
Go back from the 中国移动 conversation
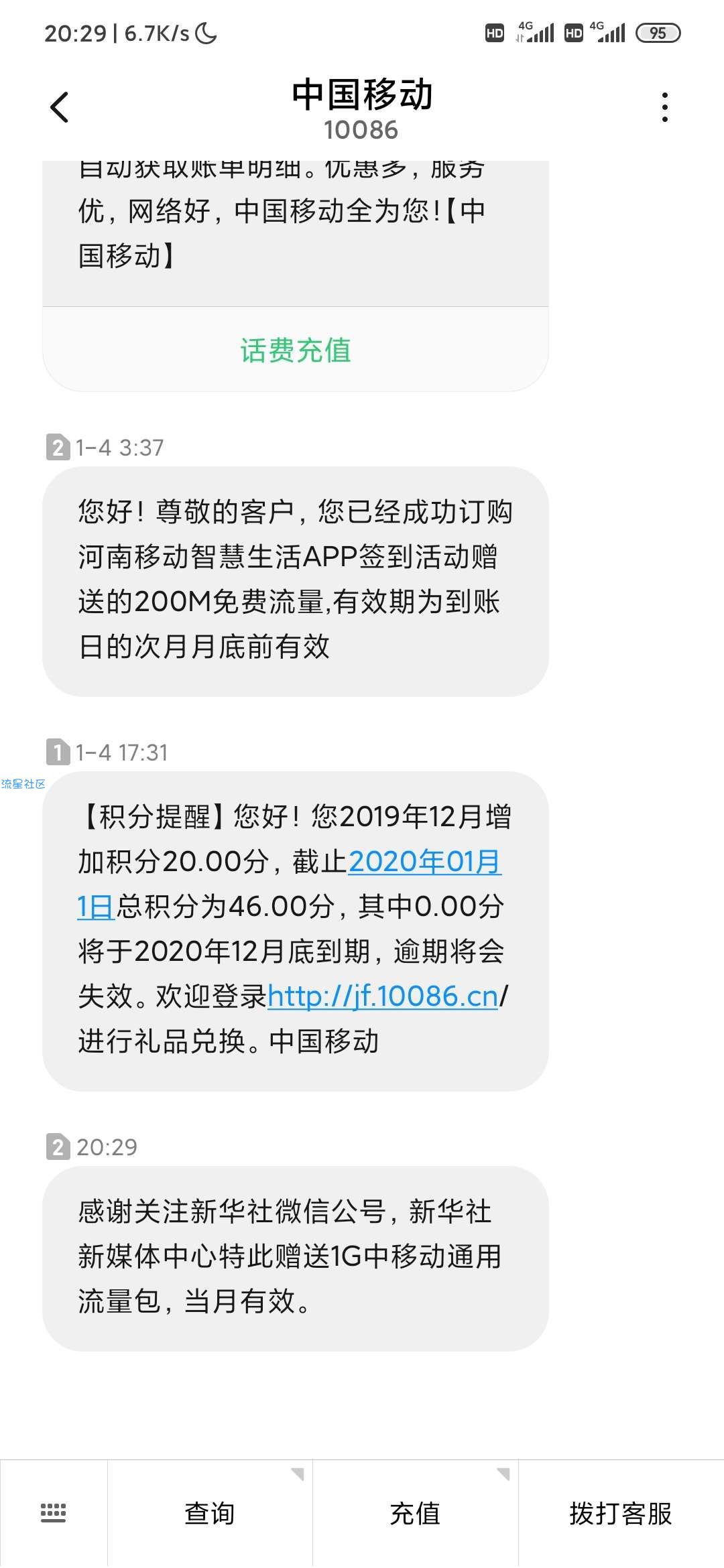(60, 107)
